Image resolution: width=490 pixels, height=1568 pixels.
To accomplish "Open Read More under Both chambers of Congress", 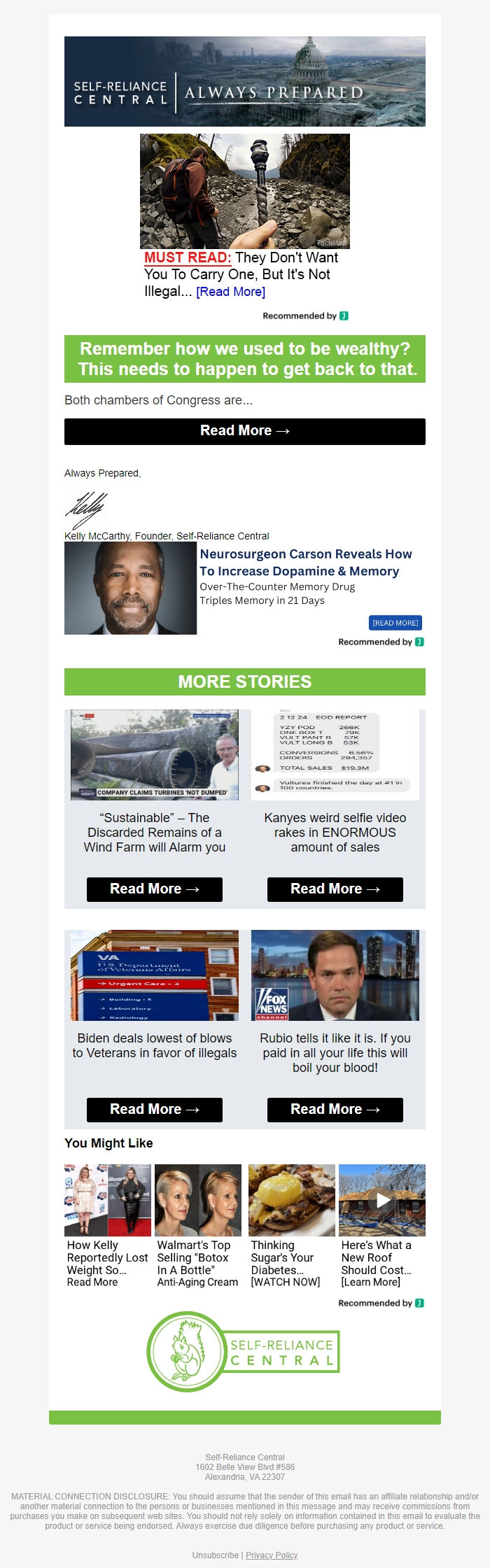I will 244,431.
